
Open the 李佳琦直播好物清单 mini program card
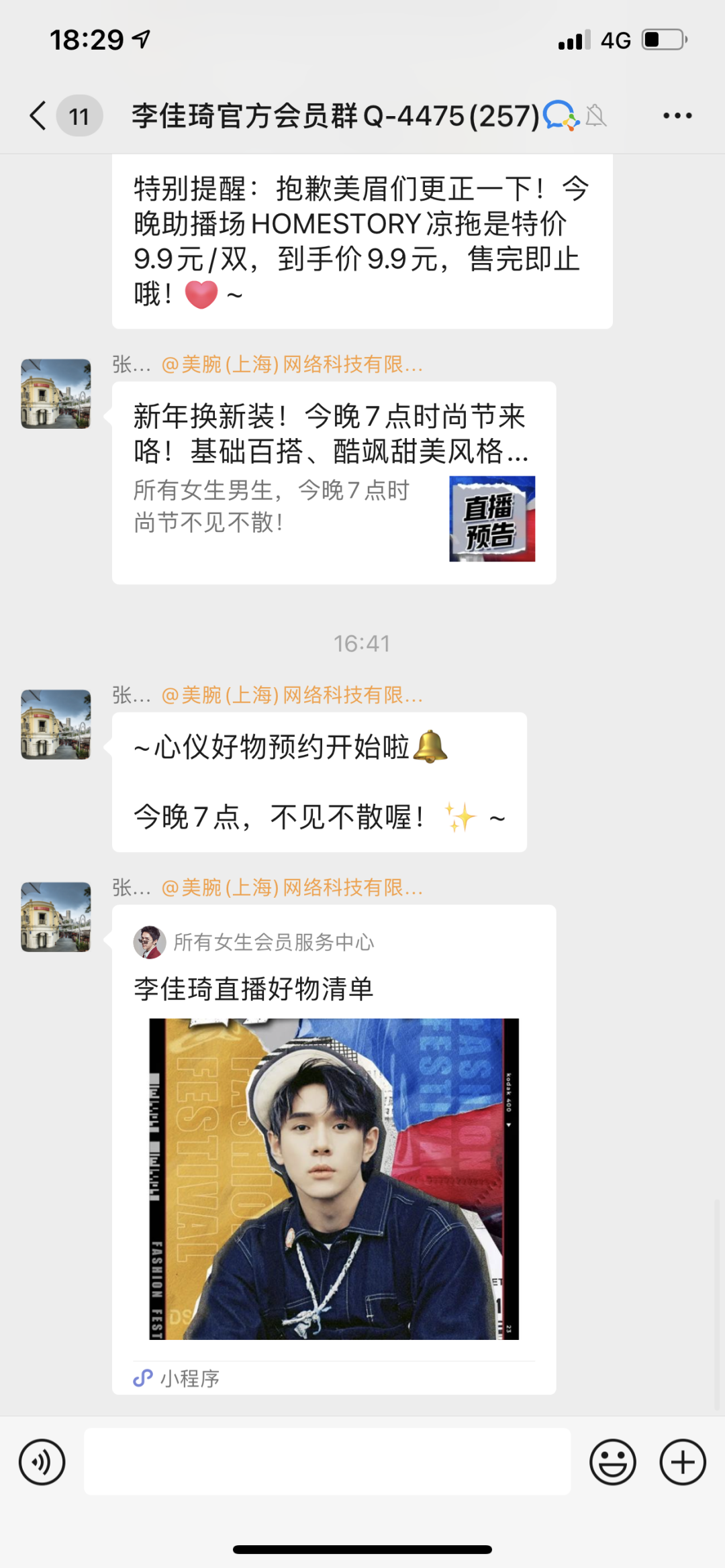(x=334, y=1149)
